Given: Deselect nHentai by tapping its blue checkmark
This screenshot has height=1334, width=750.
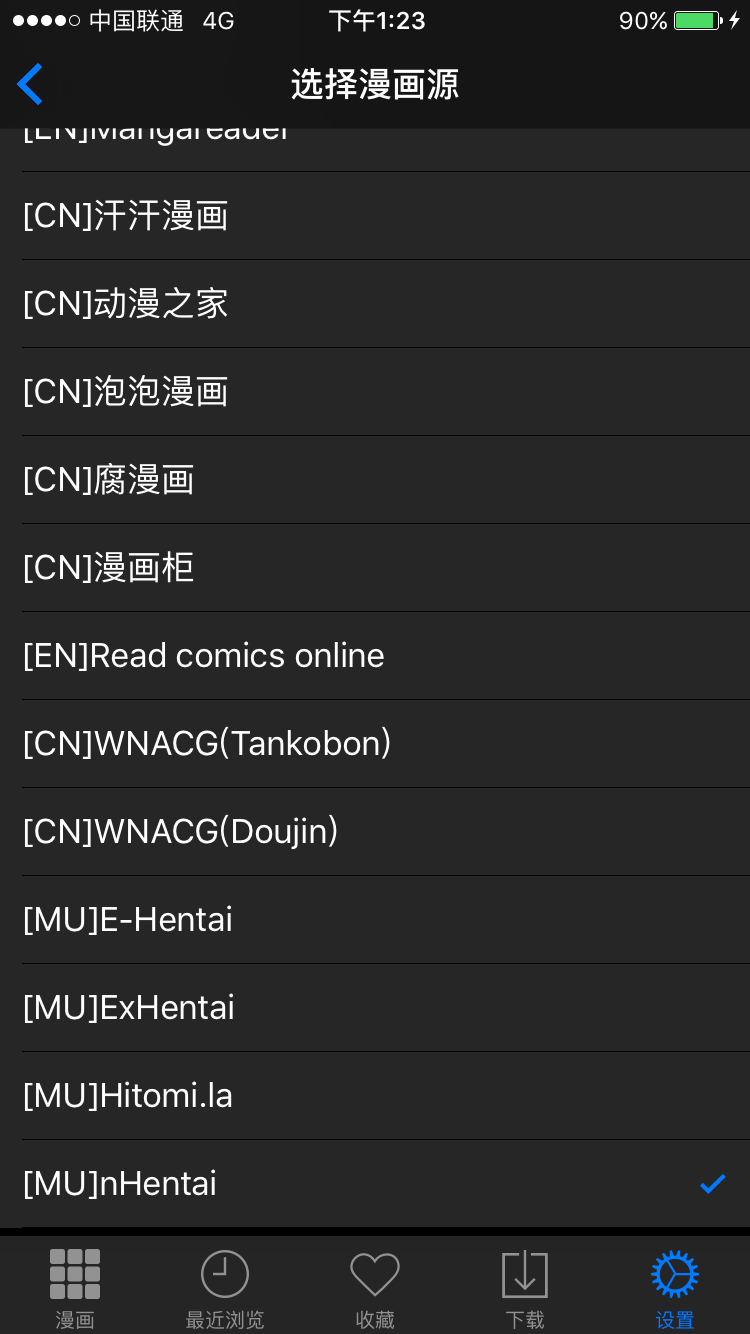Looking at the screenshot, I should [712, 1184].
